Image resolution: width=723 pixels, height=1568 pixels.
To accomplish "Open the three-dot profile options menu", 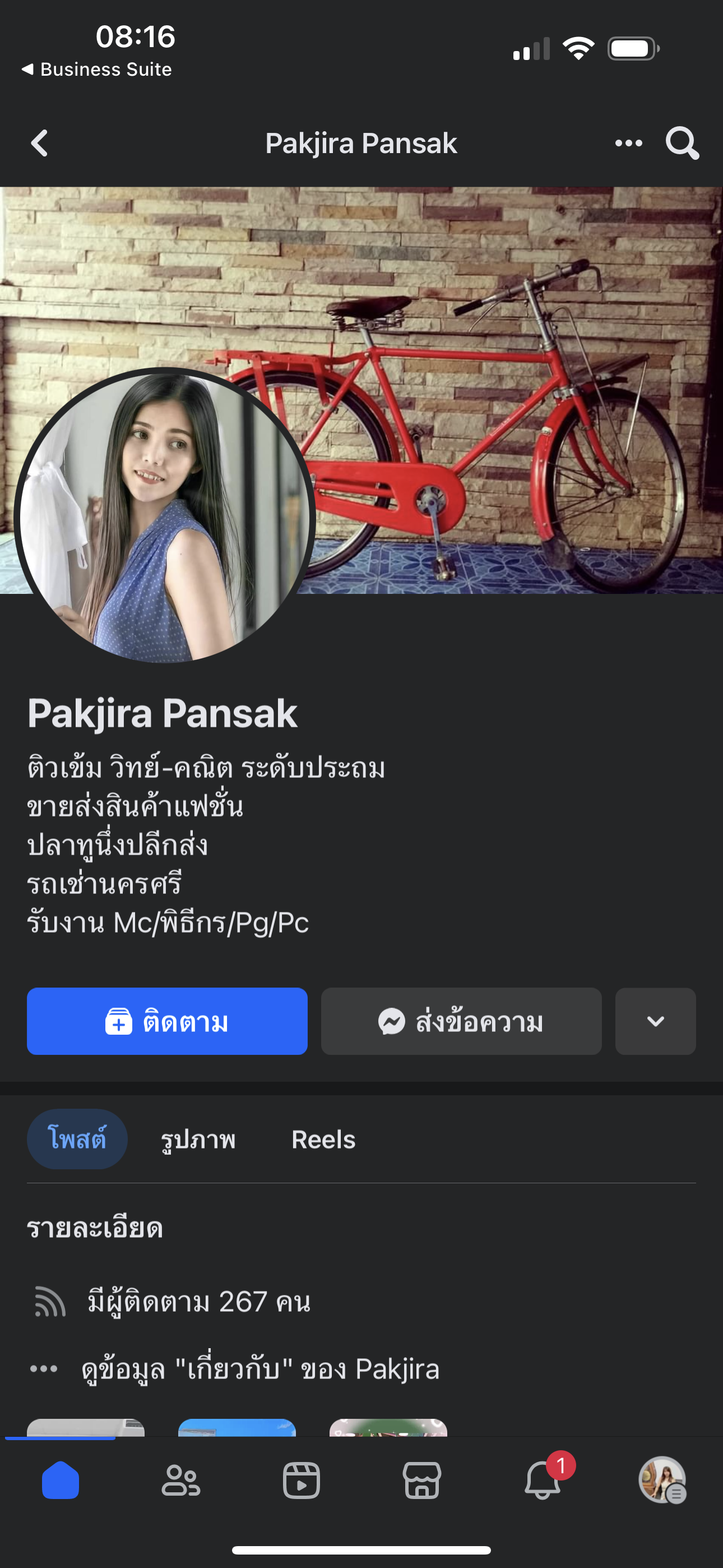I will 628,144.
